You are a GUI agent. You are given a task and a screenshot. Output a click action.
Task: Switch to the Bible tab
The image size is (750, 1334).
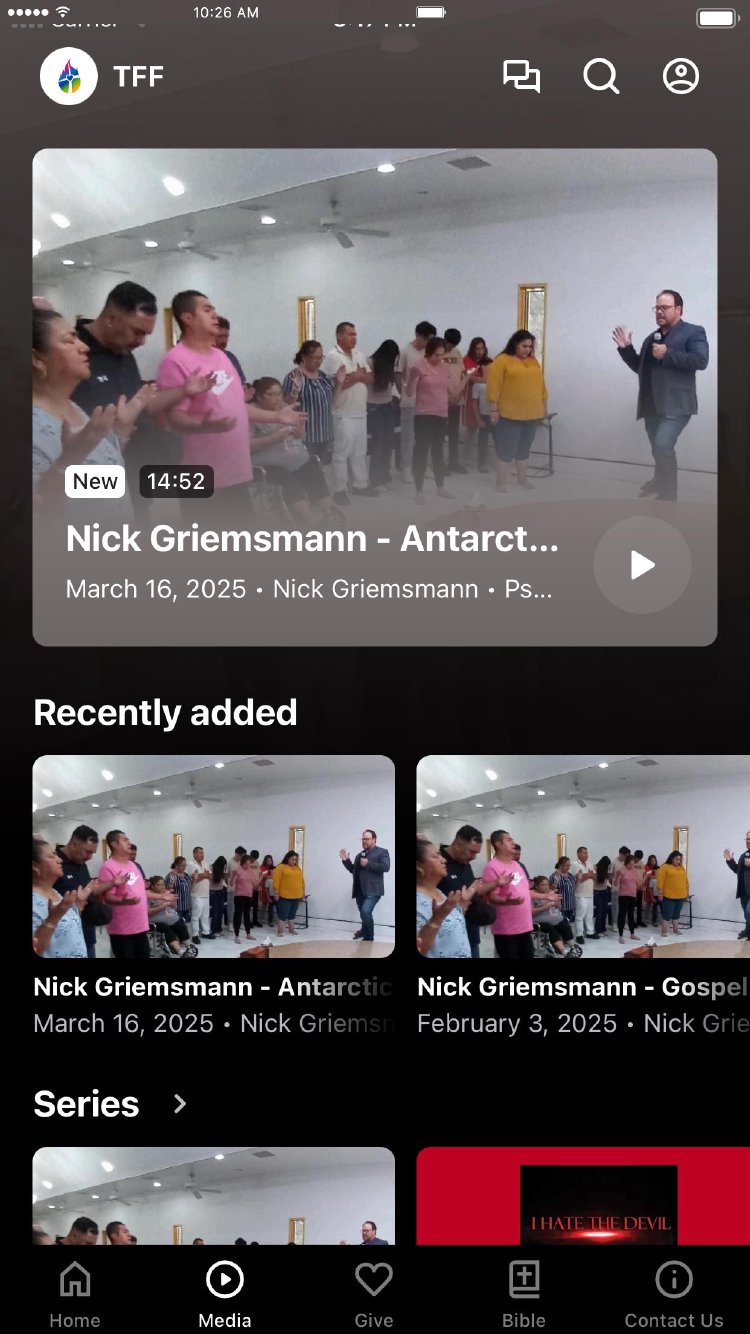point(524,1293)
